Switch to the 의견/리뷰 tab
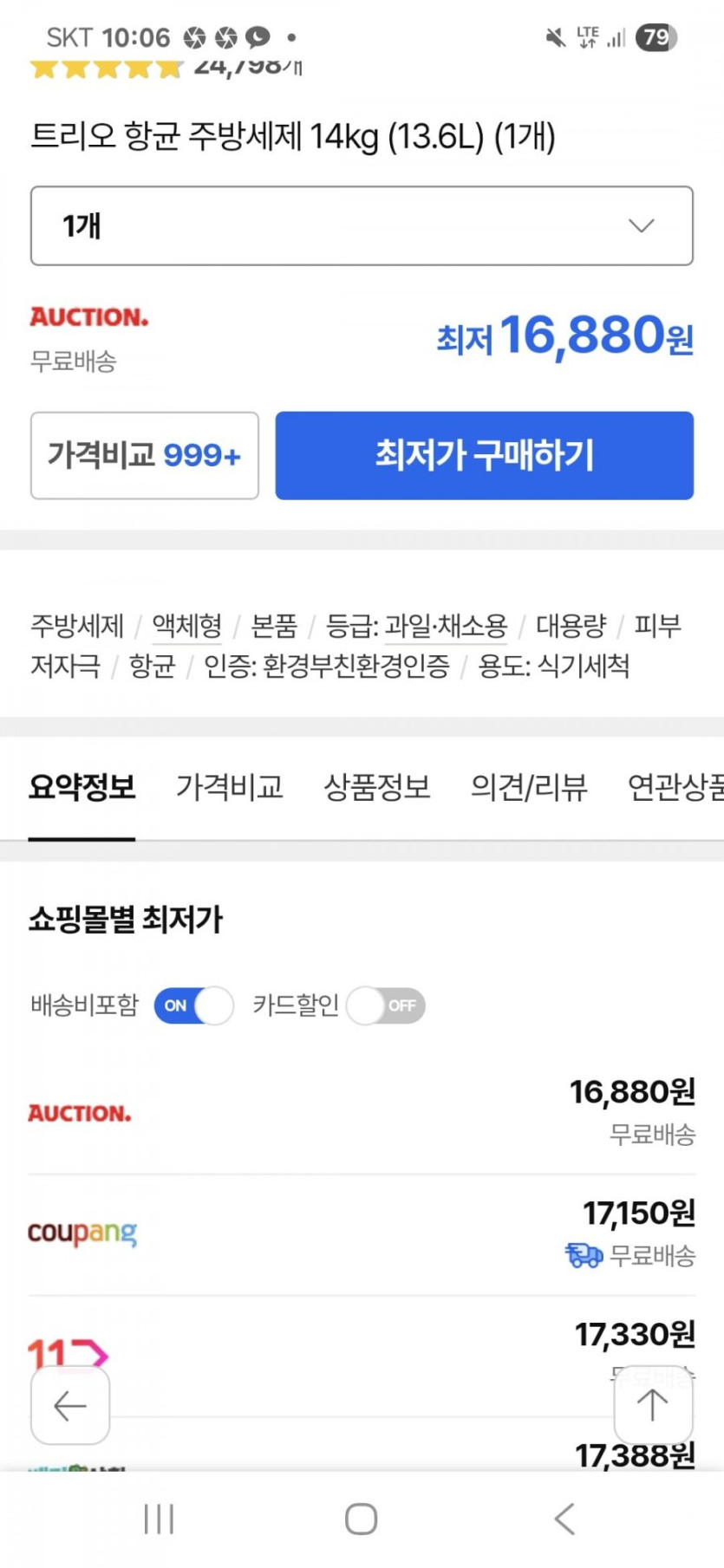724x1568 pixels. pyautogui.click(x=528, y=787)
